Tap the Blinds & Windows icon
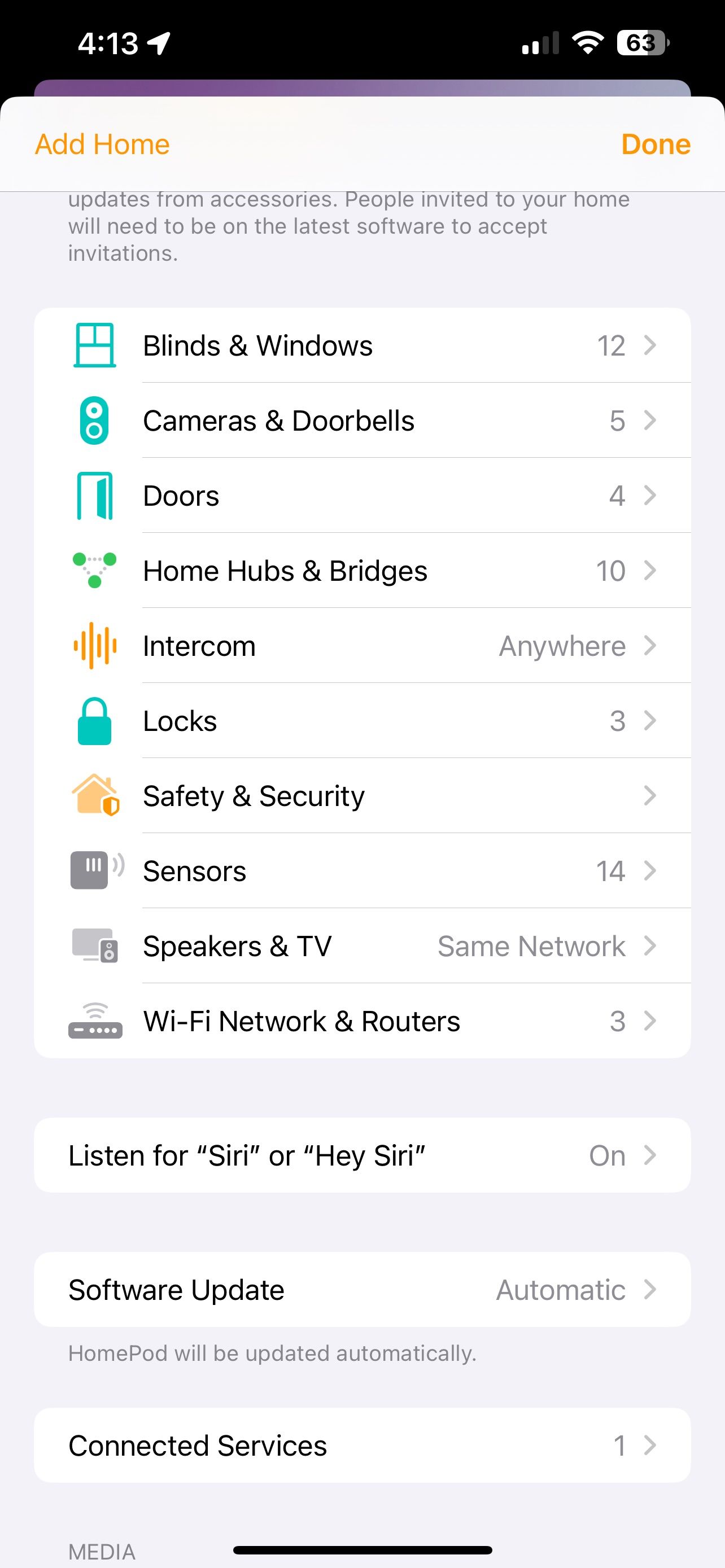This screenshot has width=725, height=1568. pos(95,344)
